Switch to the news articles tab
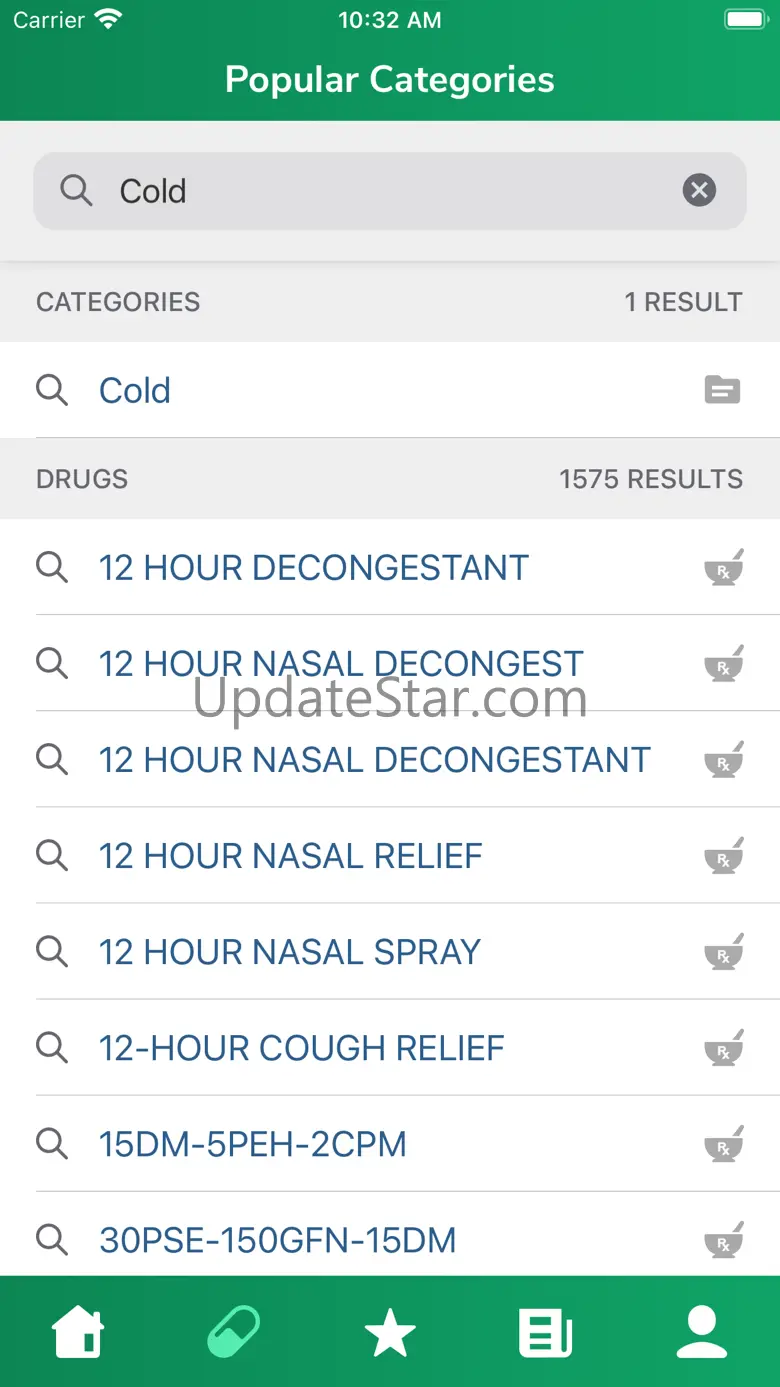780x1387 pixels. point(545,1333)
